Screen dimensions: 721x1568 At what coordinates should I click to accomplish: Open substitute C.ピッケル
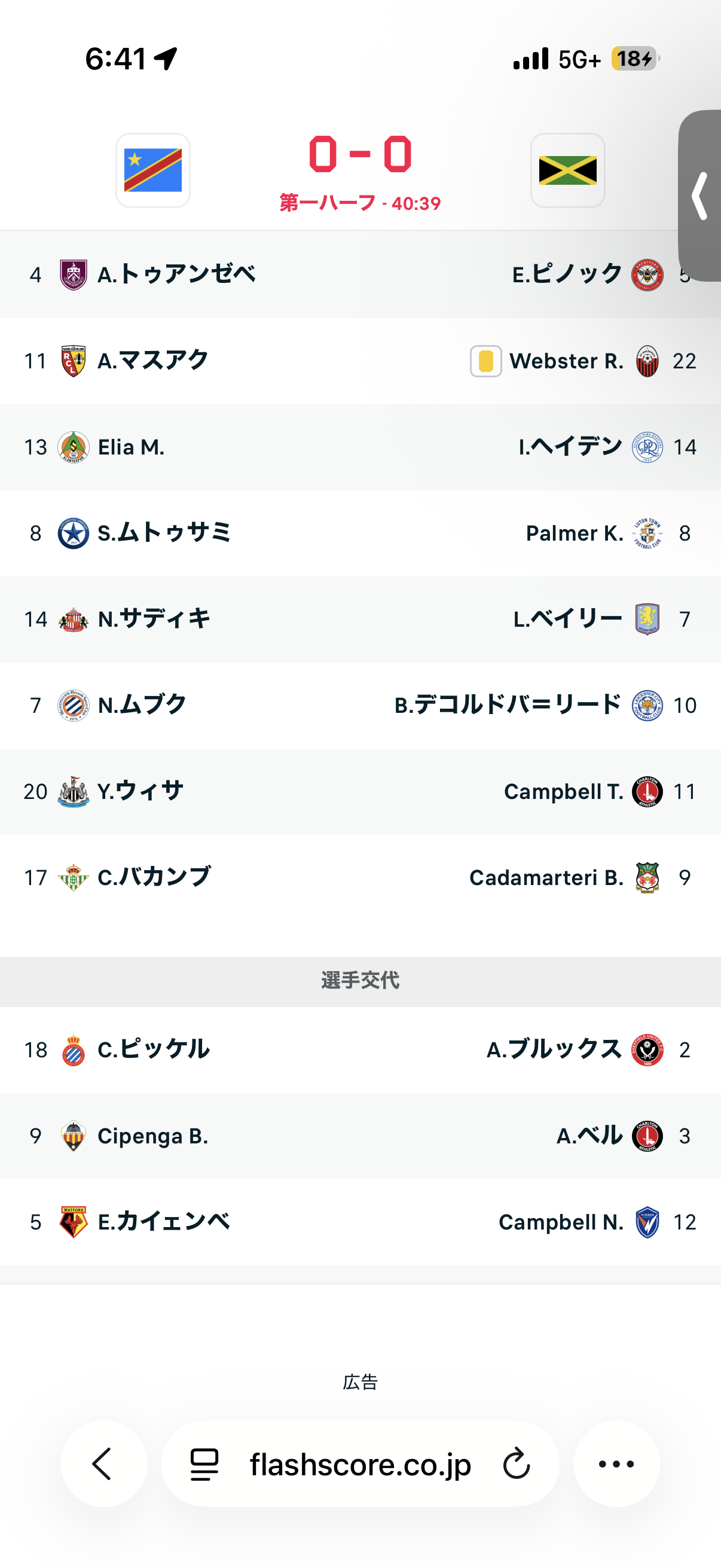154,1050
